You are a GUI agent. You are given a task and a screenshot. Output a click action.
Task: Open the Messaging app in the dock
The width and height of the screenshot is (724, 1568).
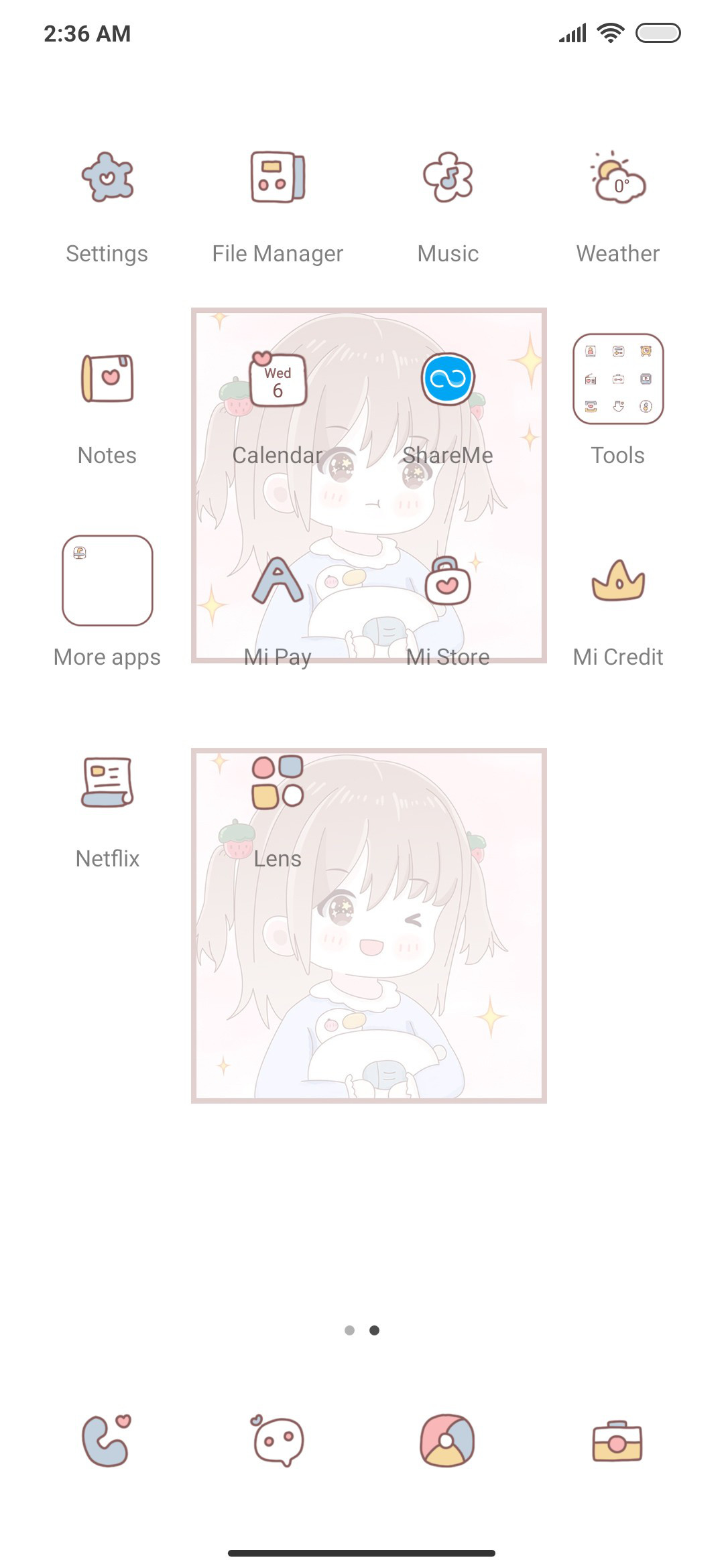pos(278,1441)
